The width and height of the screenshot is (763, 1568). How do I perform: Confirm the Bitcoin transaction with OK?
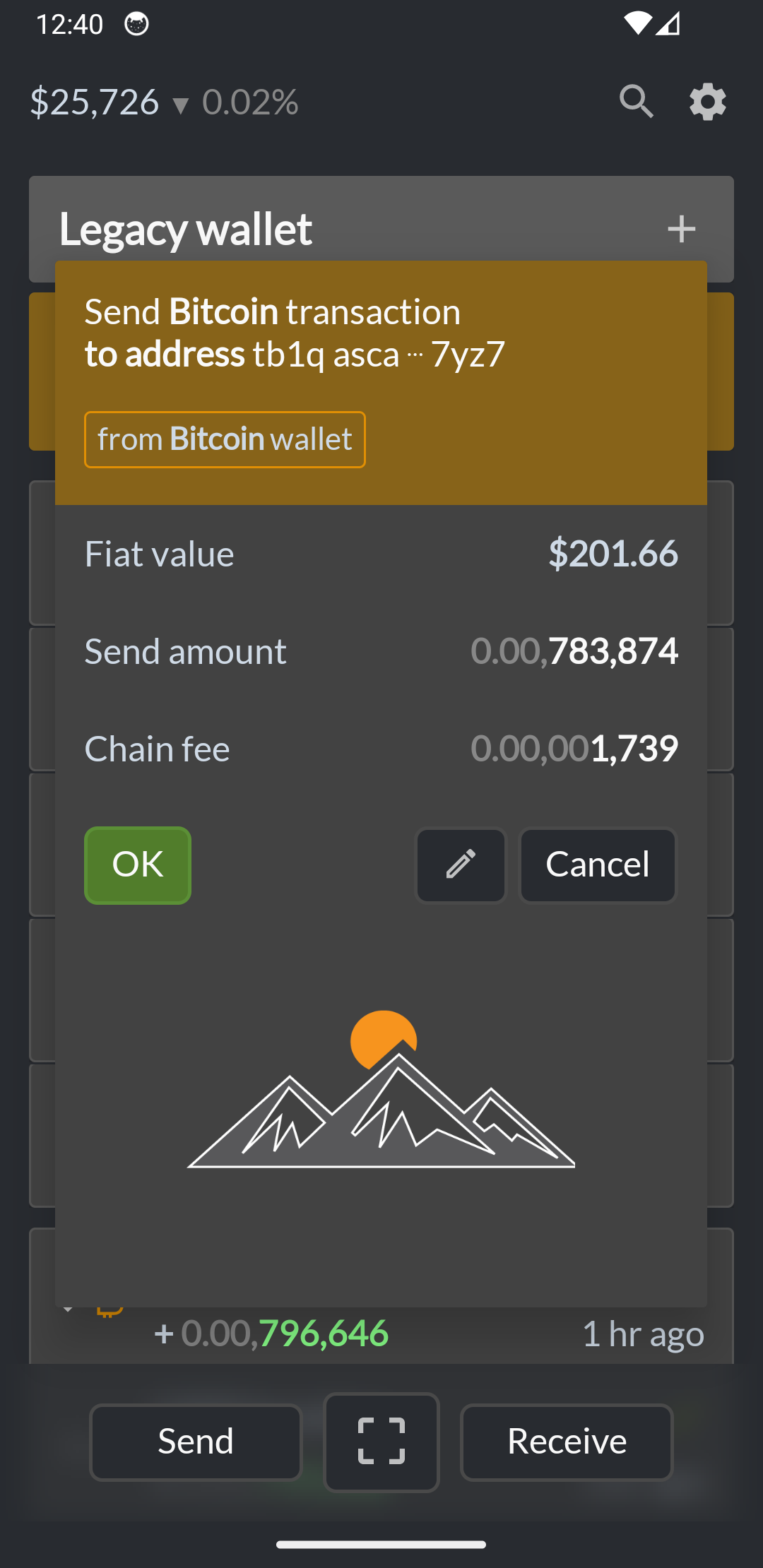(x=138, y=865)
